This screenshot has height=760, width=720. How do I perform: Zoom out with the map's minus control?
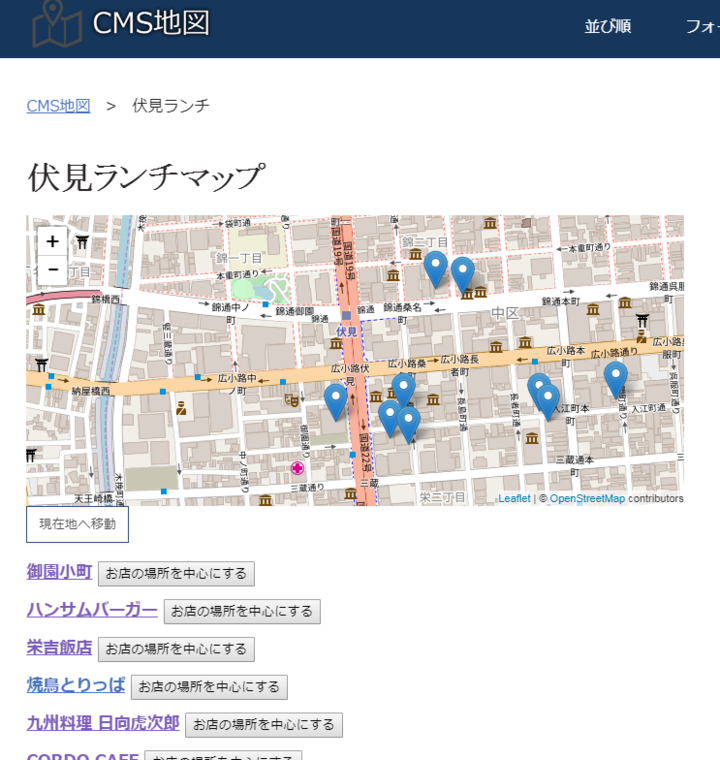pyautogui.click(x=53, y=269)
